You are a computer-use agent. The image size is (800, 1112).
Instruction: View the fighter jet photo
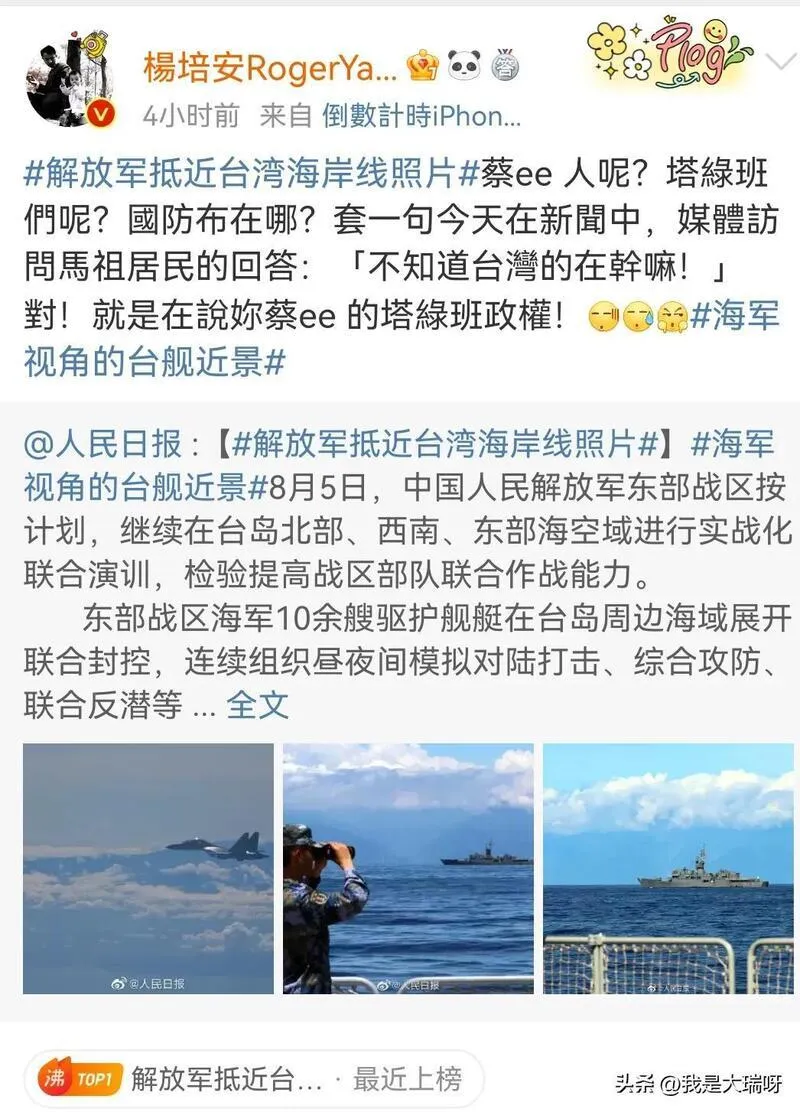click(x=148, y=868)
